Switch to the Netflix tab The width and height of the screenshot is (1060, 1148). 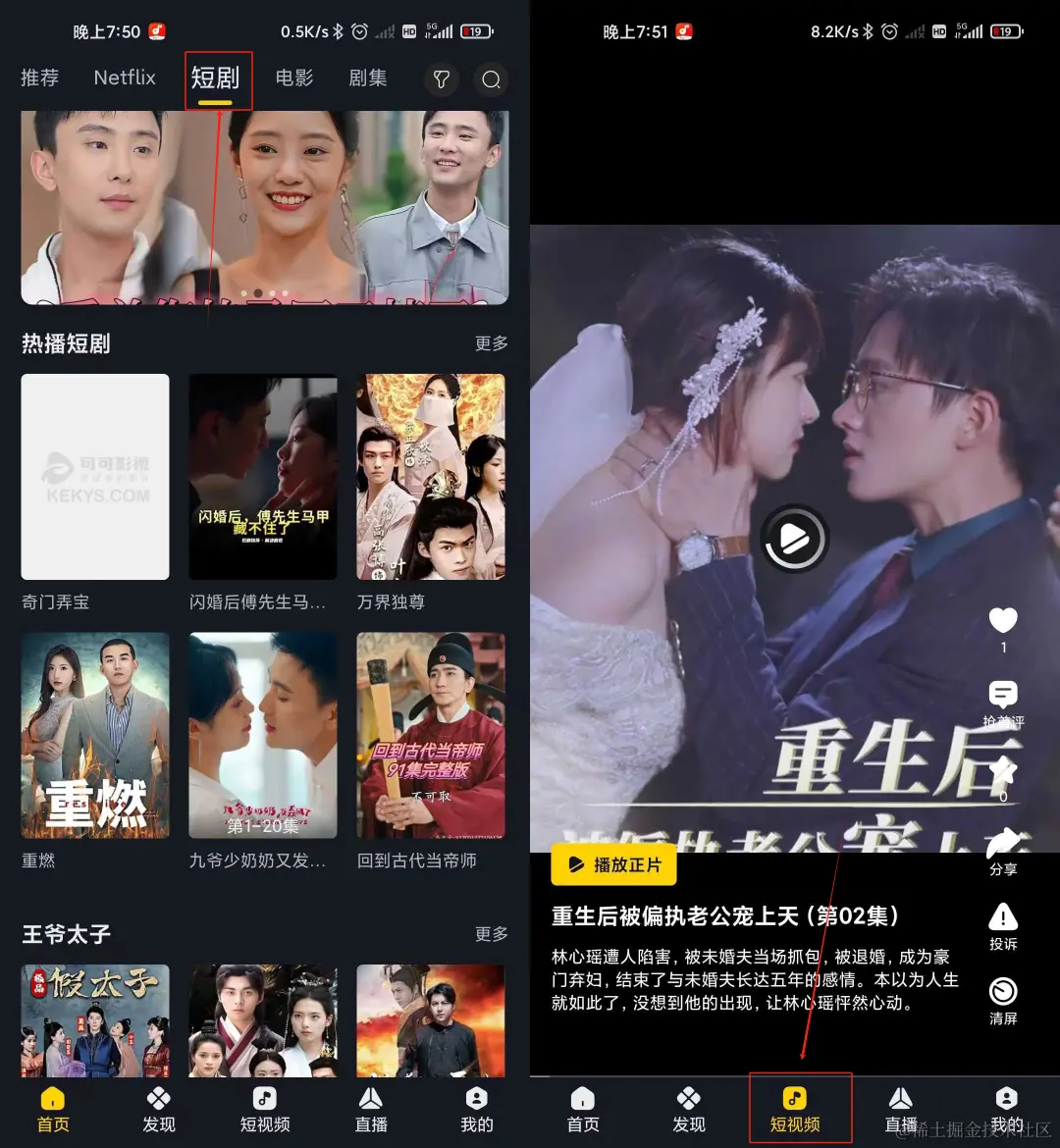(x=125, y=78)
